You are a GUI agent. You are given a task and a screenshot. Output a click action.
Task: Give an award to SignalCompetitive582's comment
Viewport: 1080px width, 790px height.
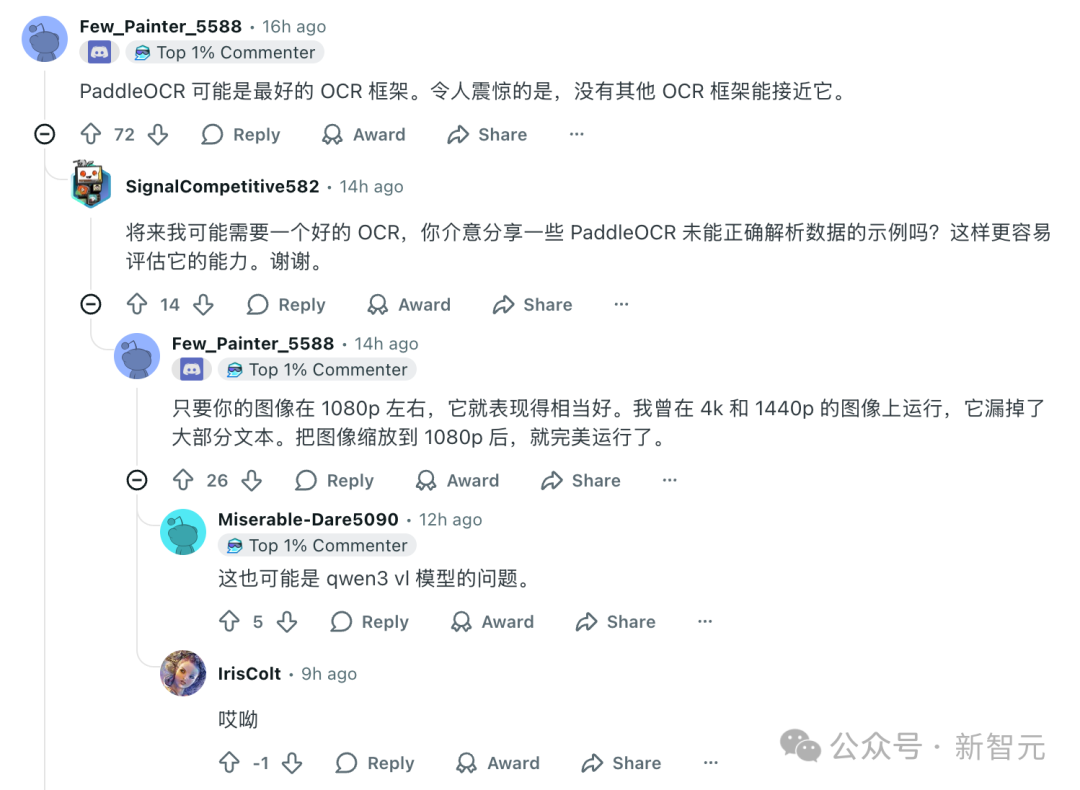[409, 304]
